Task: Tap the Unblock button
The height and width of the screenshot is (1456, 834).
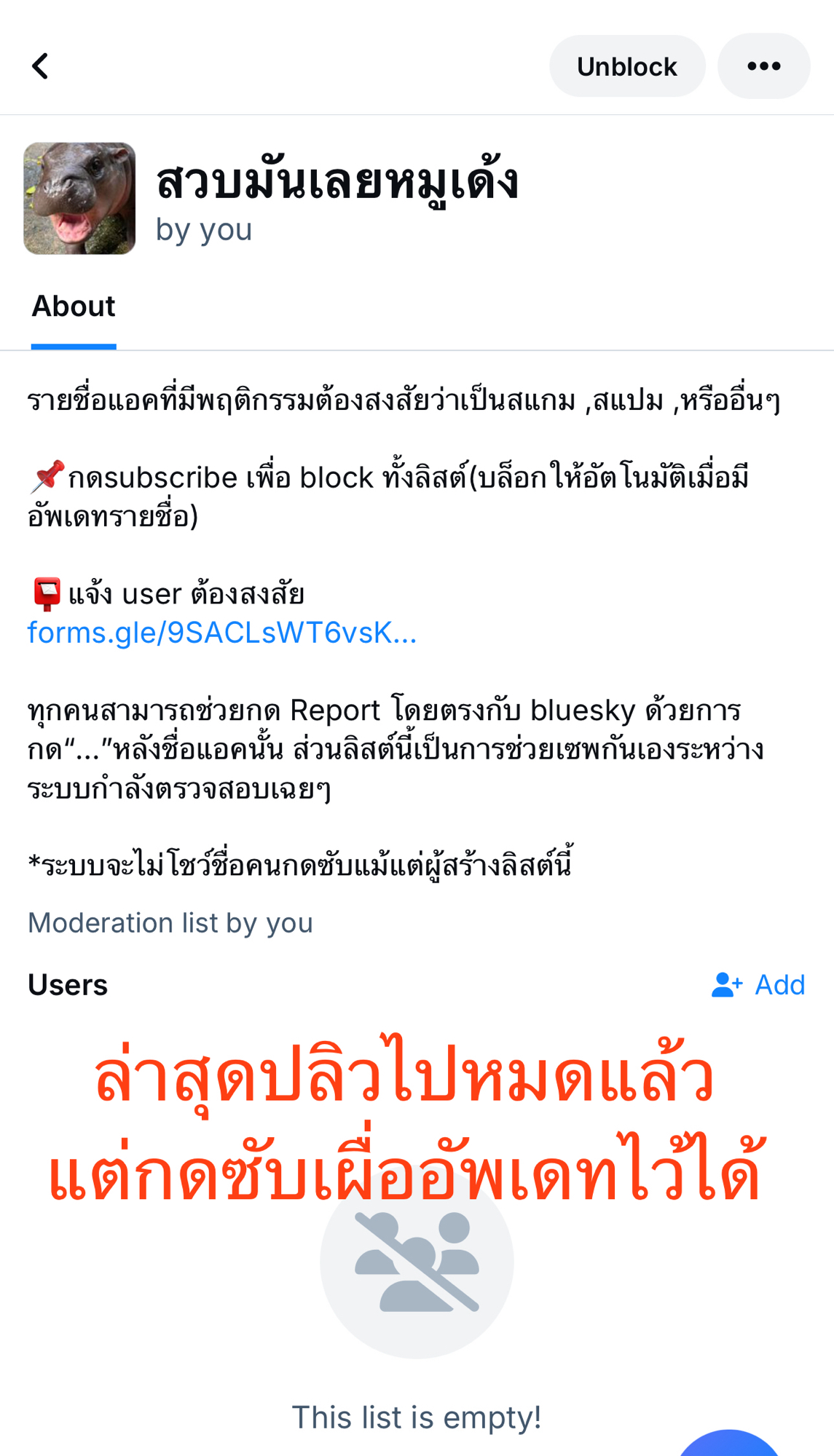Action: coord(626,66)
